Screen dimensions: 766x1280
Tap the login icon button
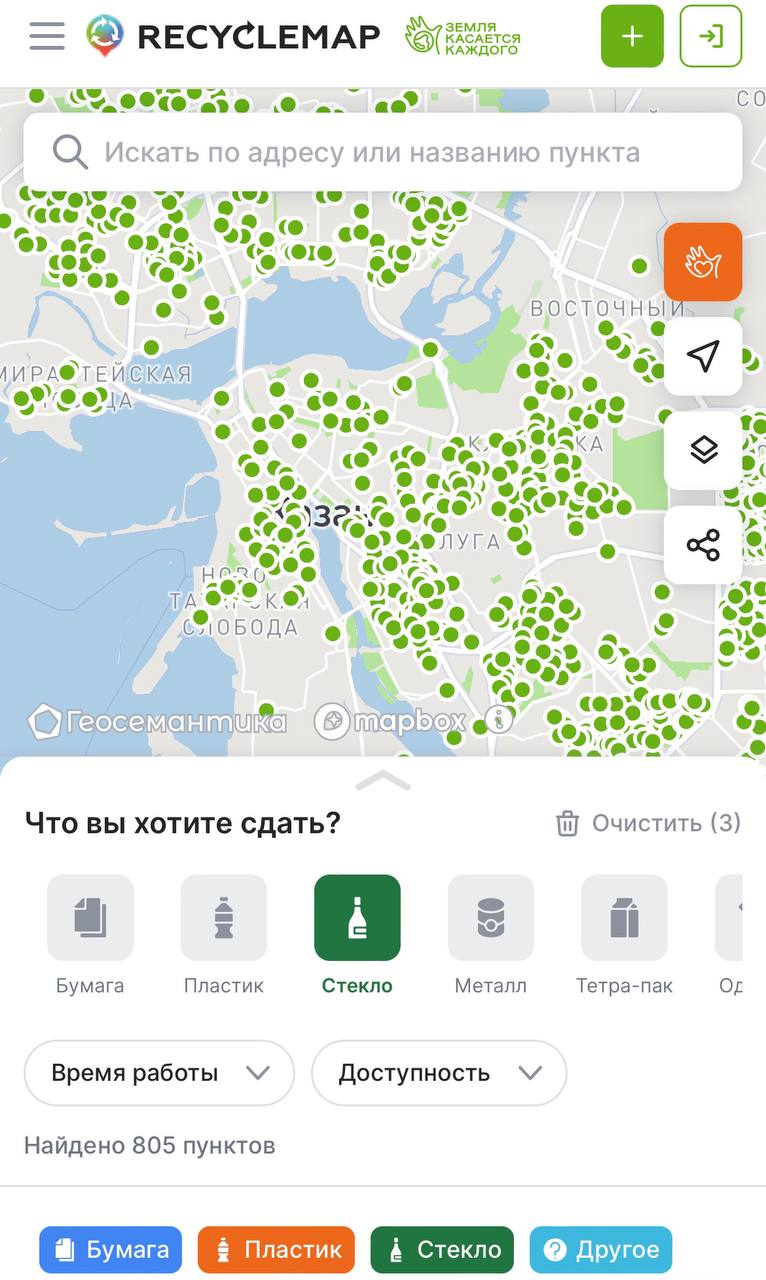tap(711, 36)
